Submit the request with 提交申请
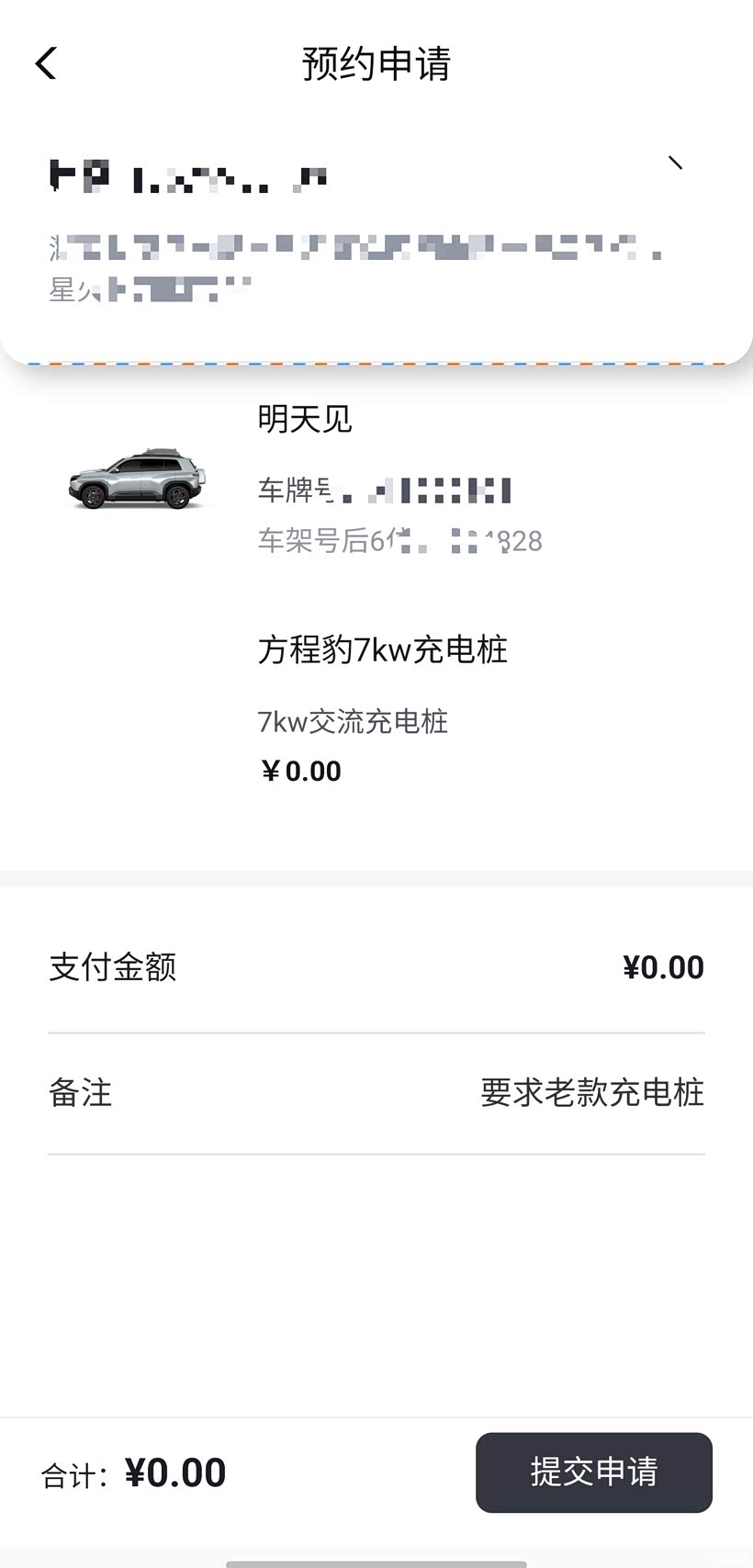 (593, 1472)
